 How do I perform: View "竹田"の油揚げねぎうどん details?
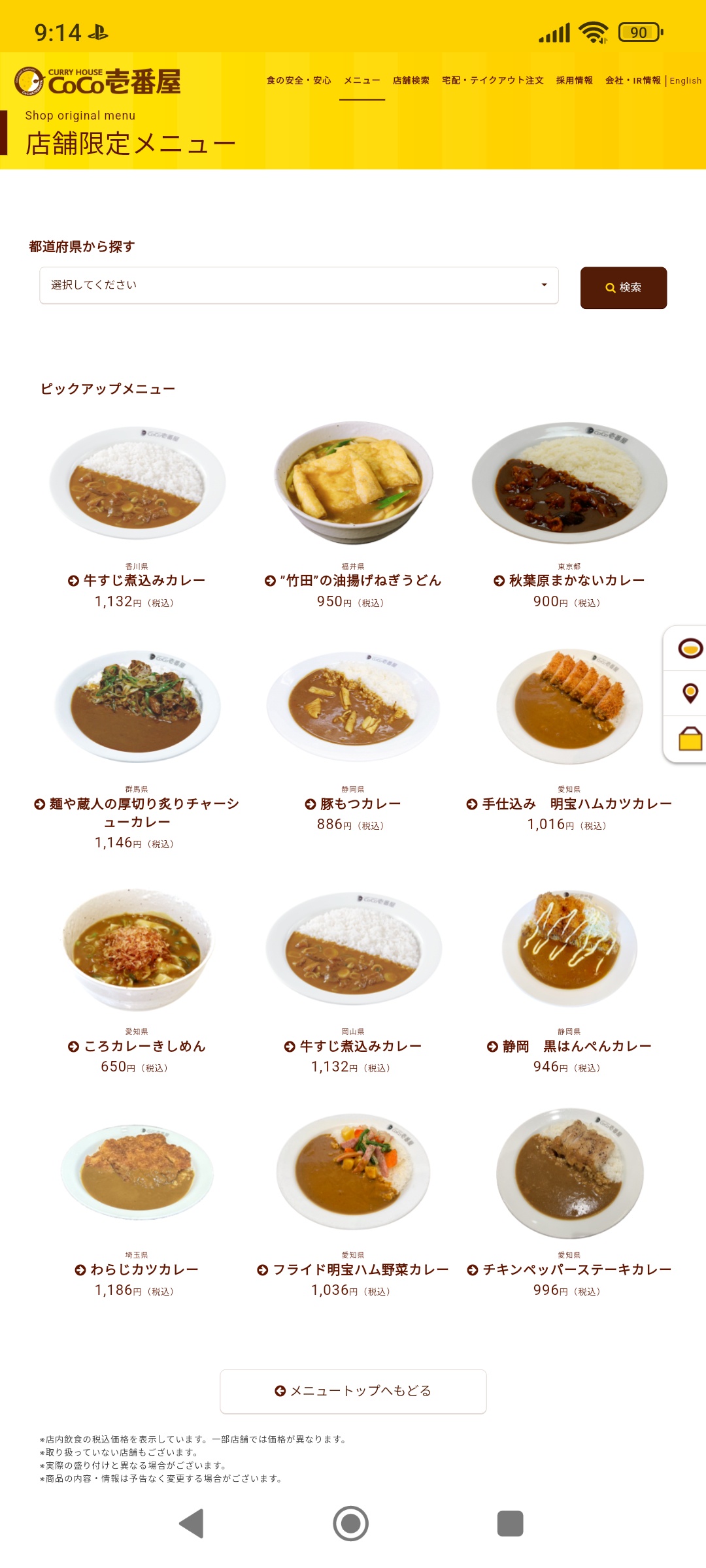[353, 580]
